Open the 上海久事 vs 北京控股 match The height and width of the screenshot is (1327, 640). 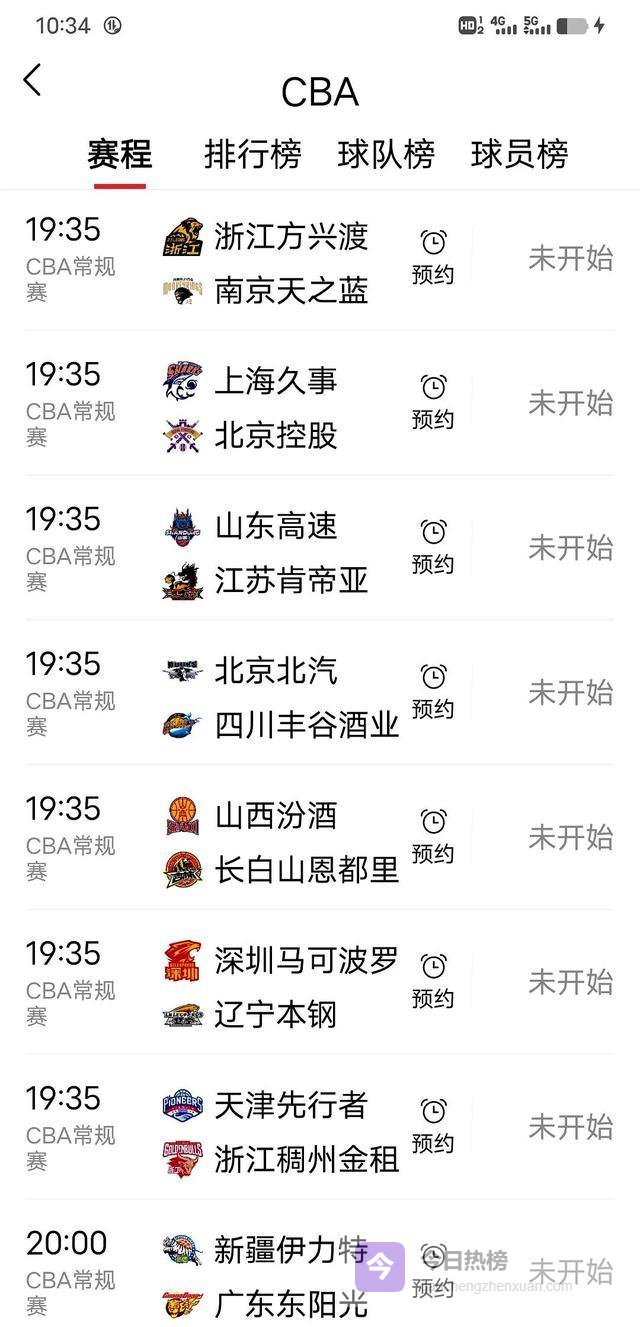pos(276,408)
